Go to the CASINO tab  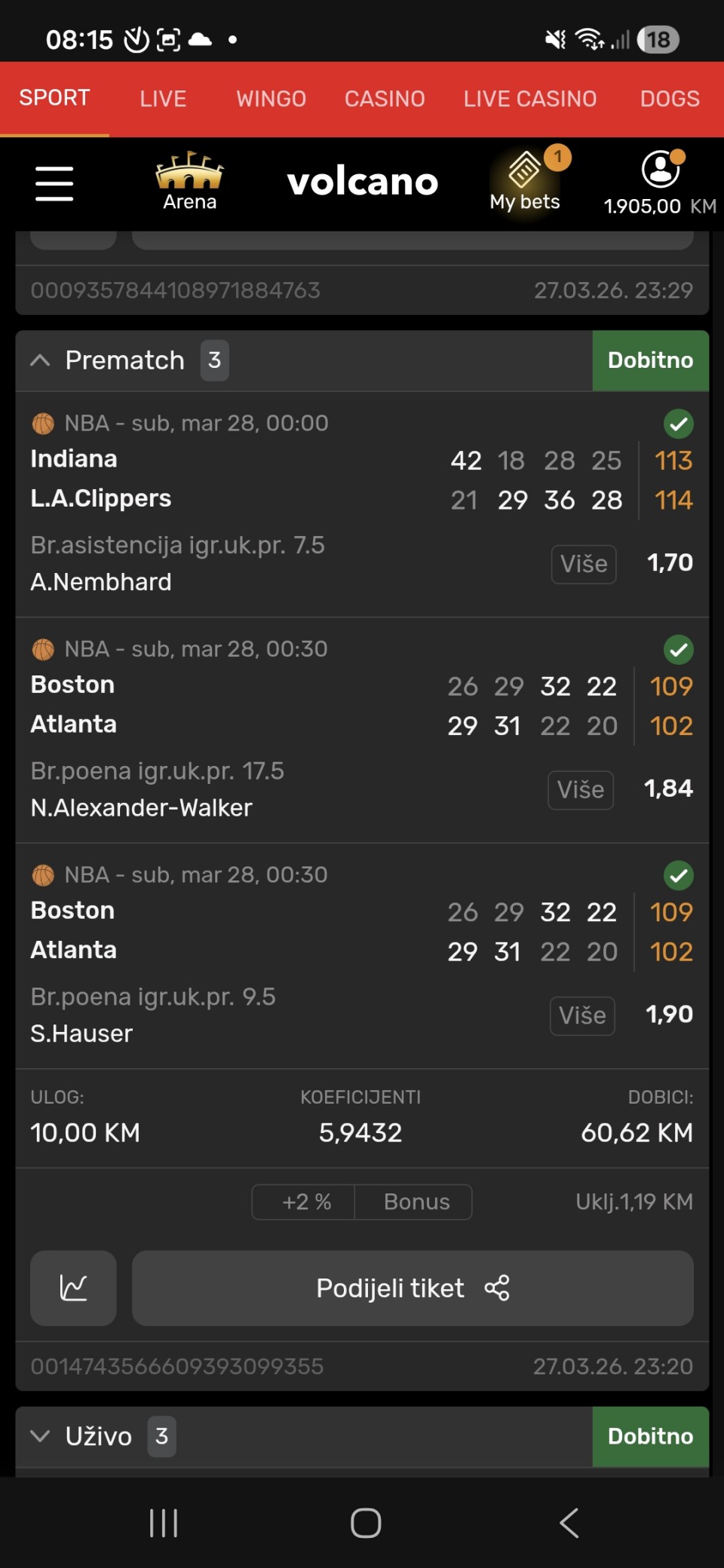coord(385,99)
